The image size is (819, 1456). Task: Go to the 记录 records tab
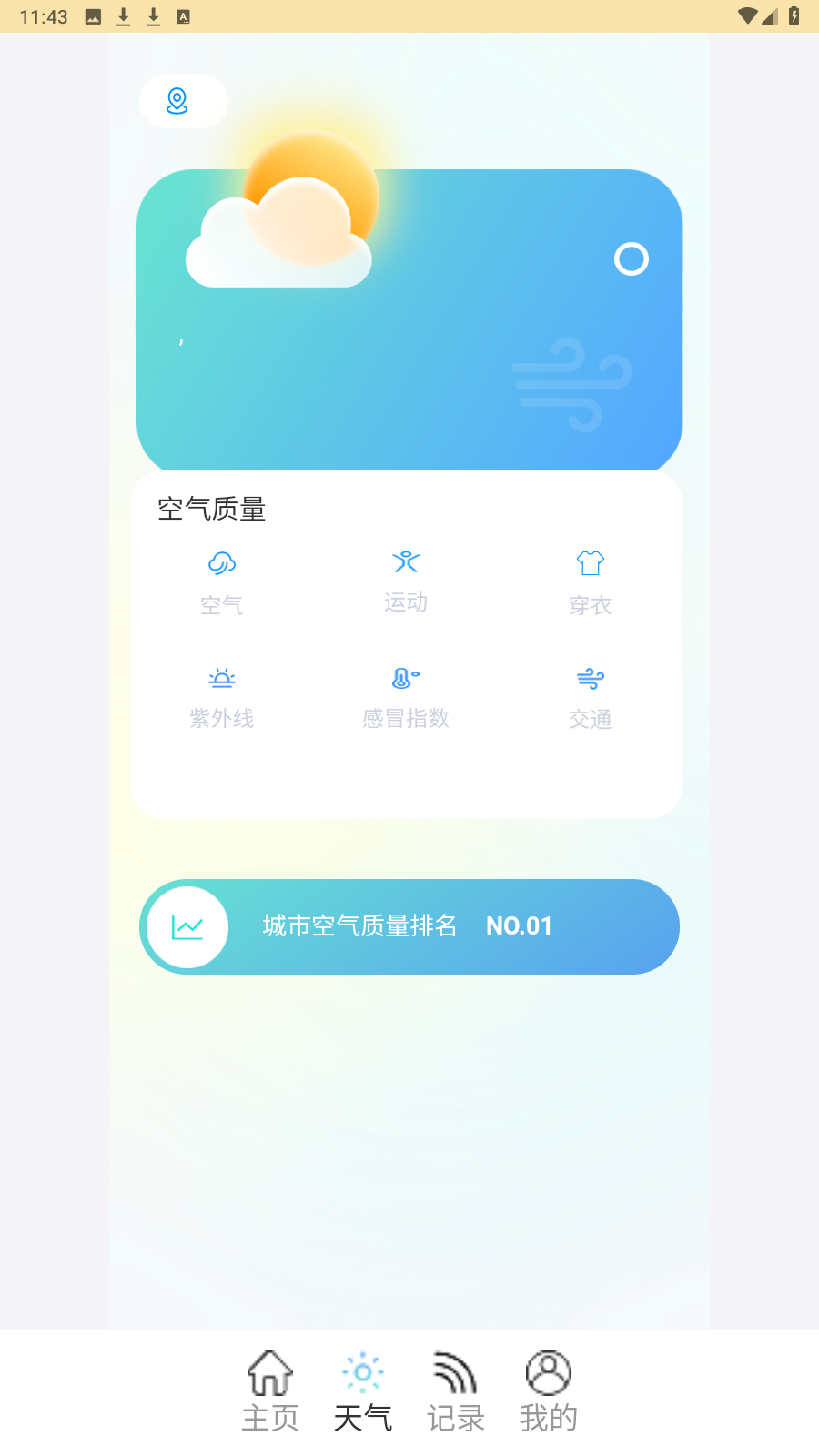point(456,1392)
